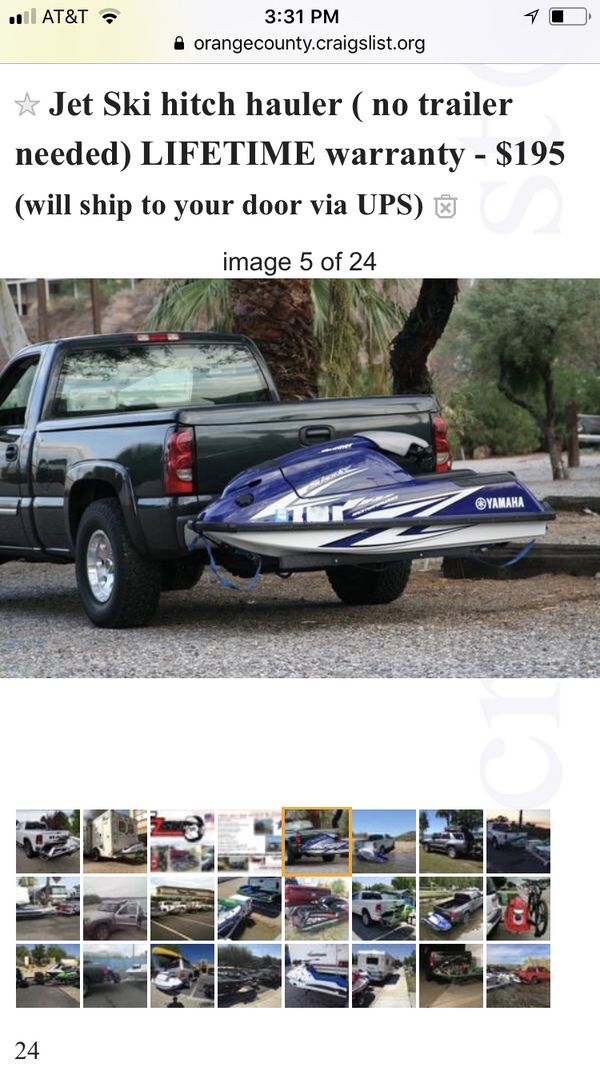View the thumbnail with the yellow kayak on top
The image size is (600, 1067).
182,976
